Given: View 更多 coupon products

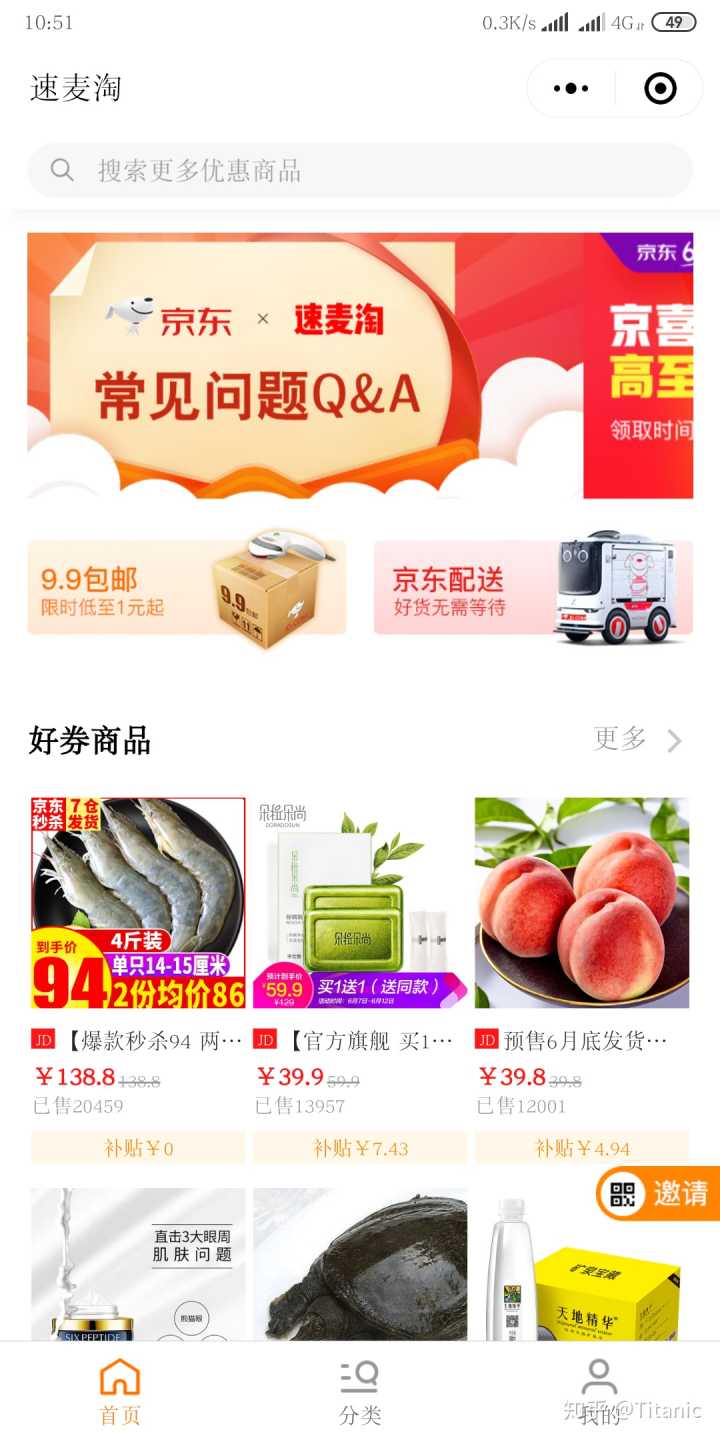Looking at the screenshot, I should coord(637,740).
